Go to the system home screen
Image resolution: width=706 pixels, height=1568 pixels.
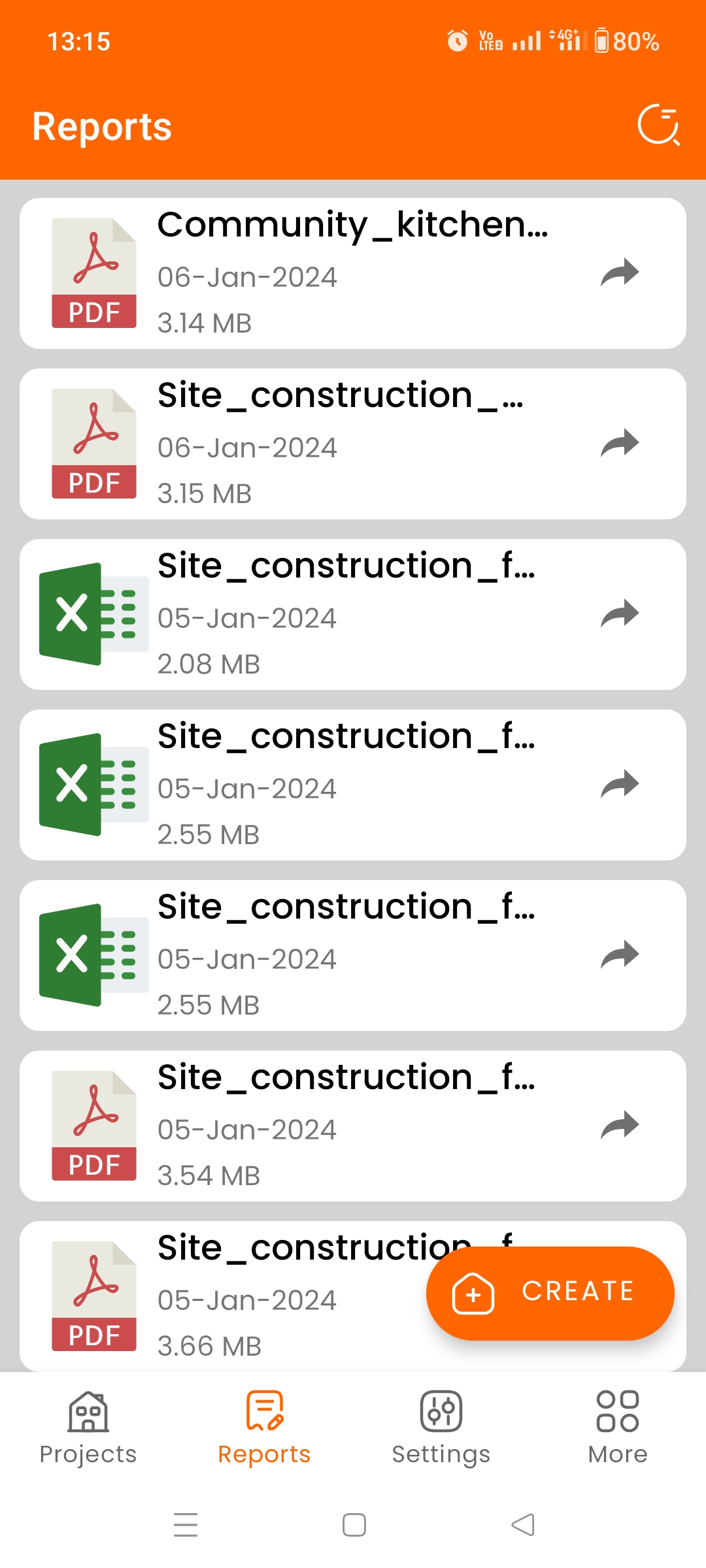click(354, 1525)
